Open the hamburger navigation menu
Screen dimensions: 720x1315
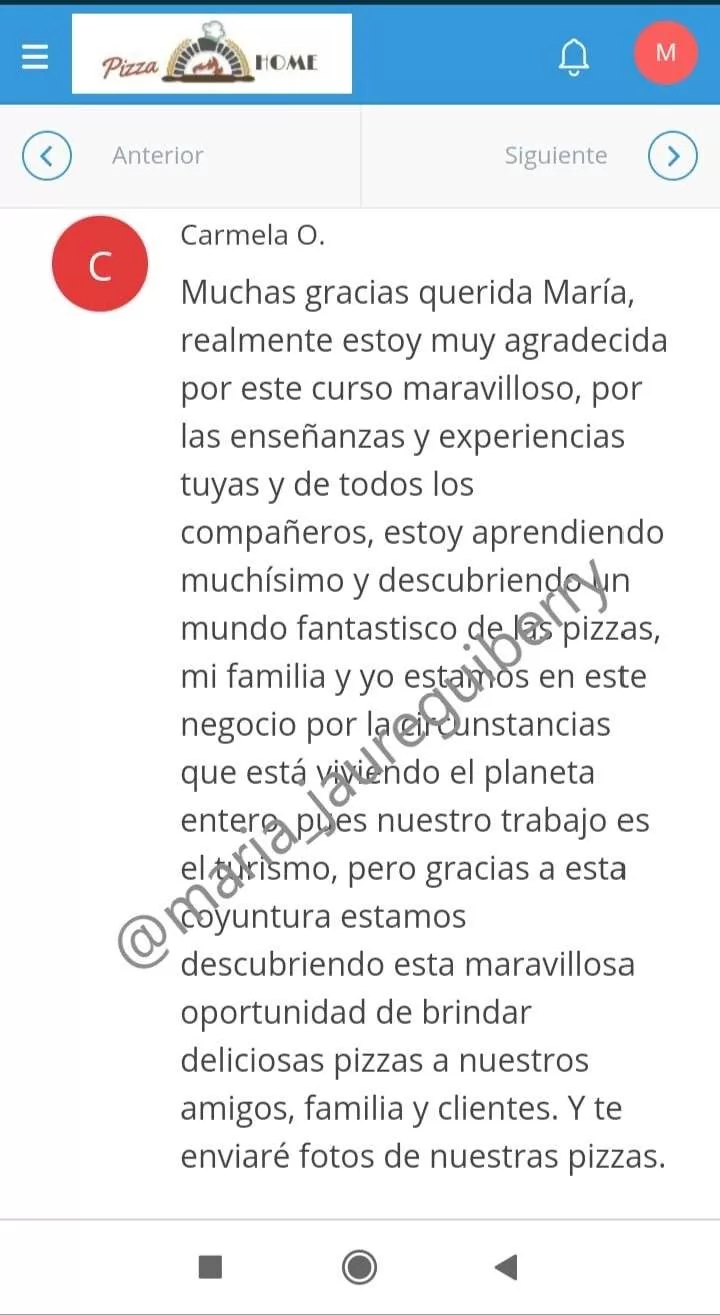click(x=35, y=56)
